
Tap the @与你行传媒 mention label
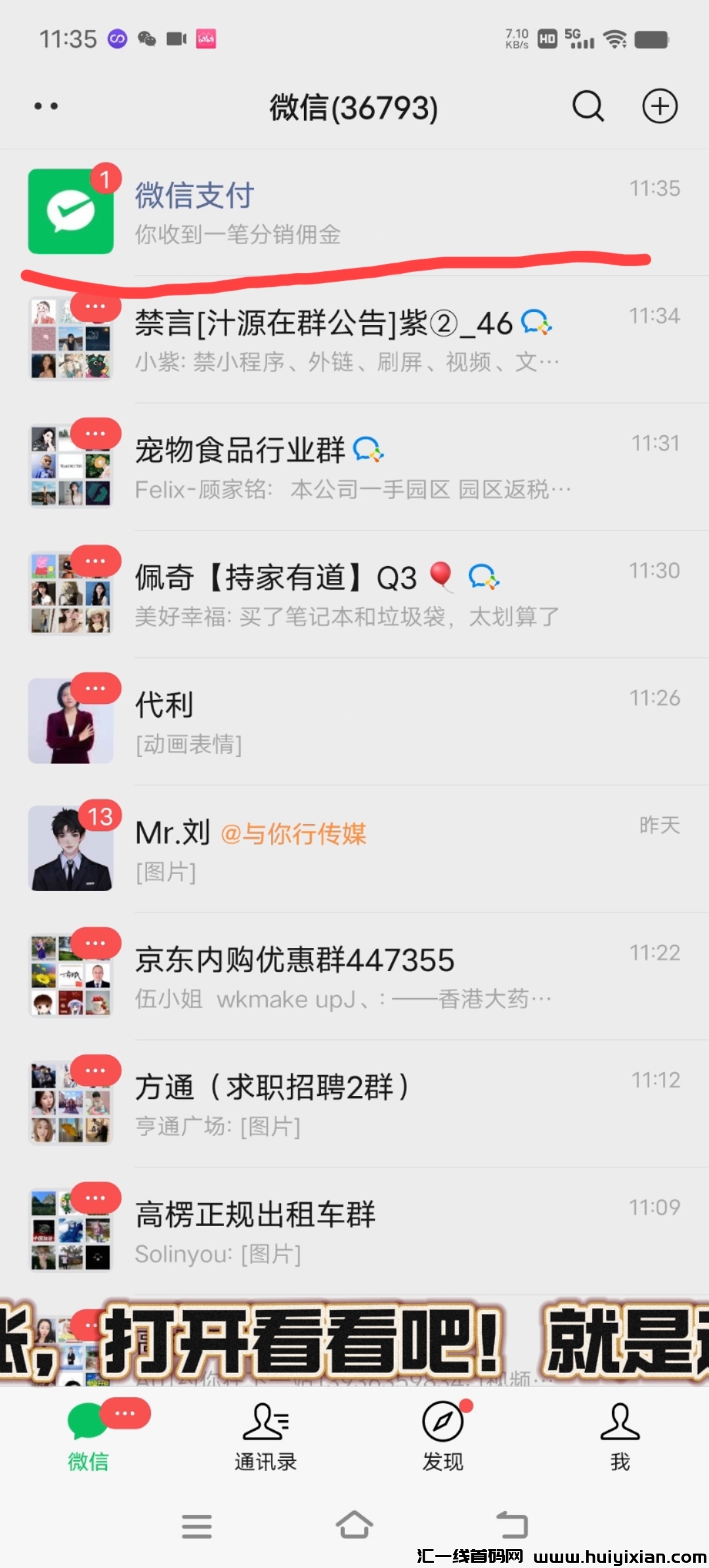[295, 833]
